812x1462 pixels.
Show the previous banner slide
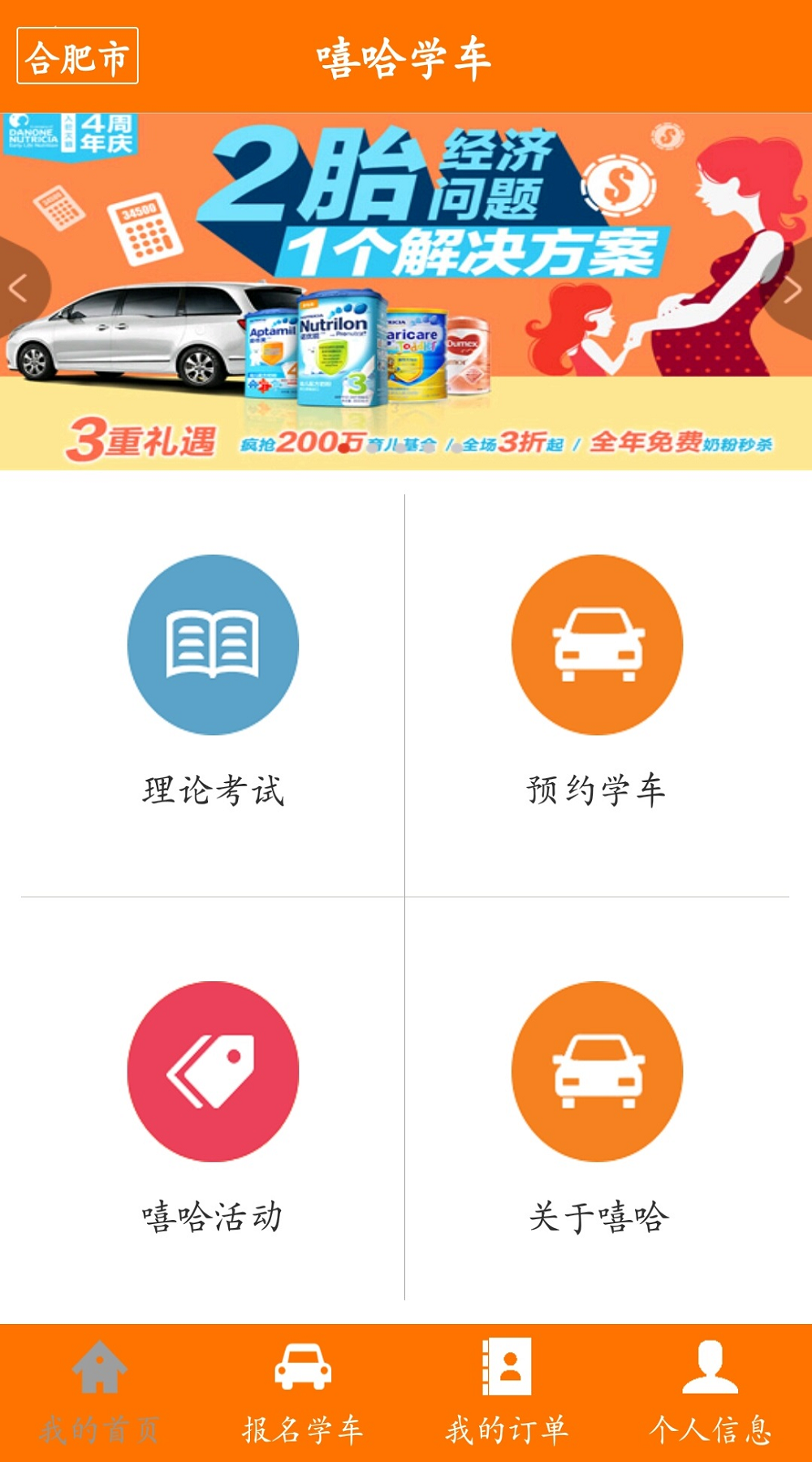[x=18, y=289]
